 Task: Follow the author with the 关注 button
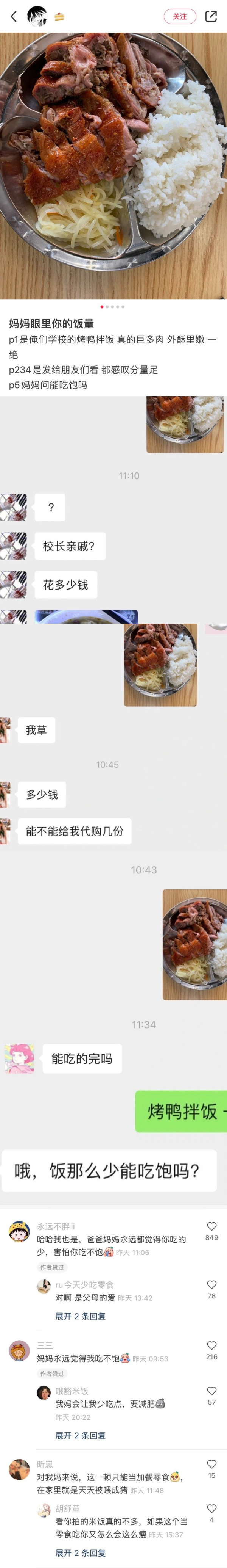point(180,16)
